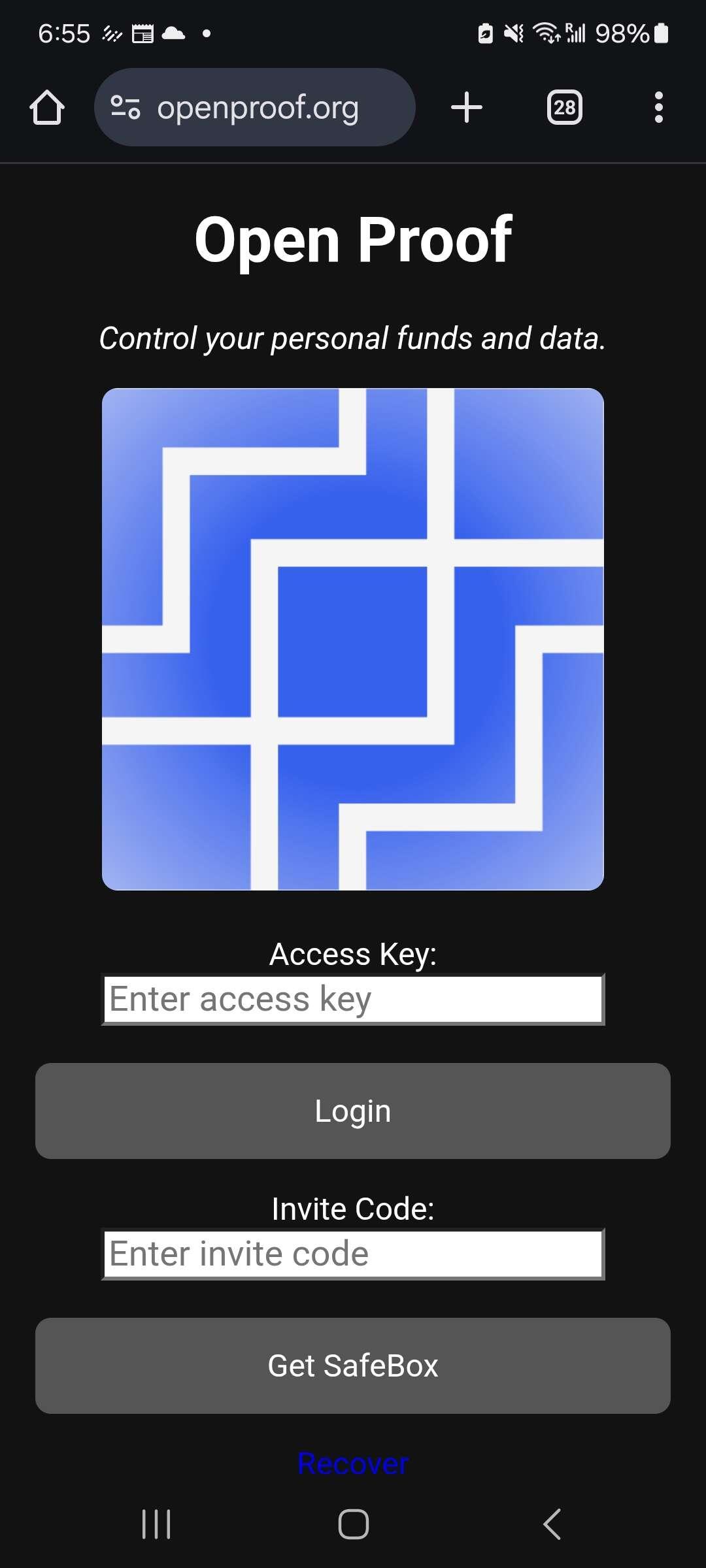
Task: Open the browser overflow menu
Action: (x=659, y=107)
